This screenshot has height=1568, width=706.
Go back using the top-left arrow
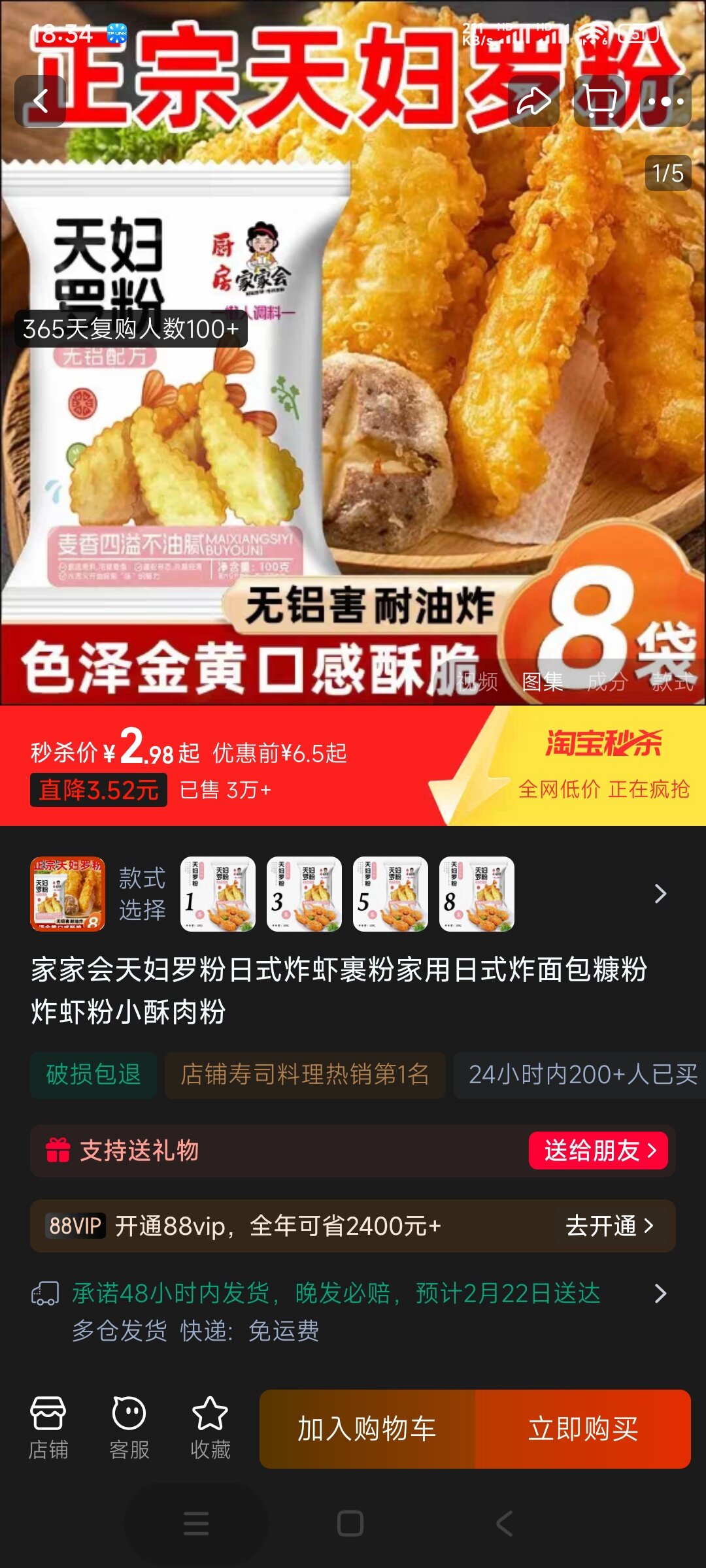tap(41, 101)
